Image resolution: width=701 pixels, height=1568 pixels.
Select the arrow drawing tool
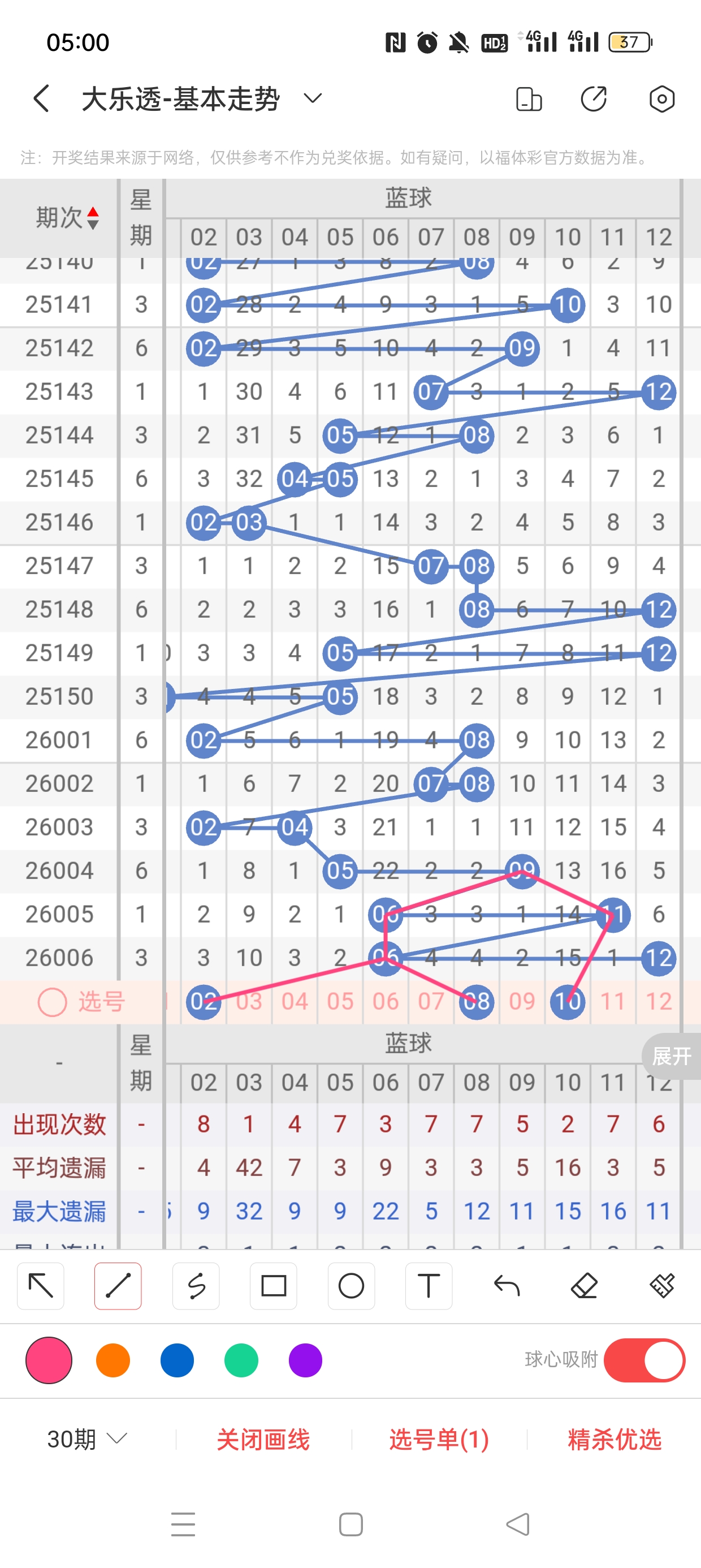41,1286
